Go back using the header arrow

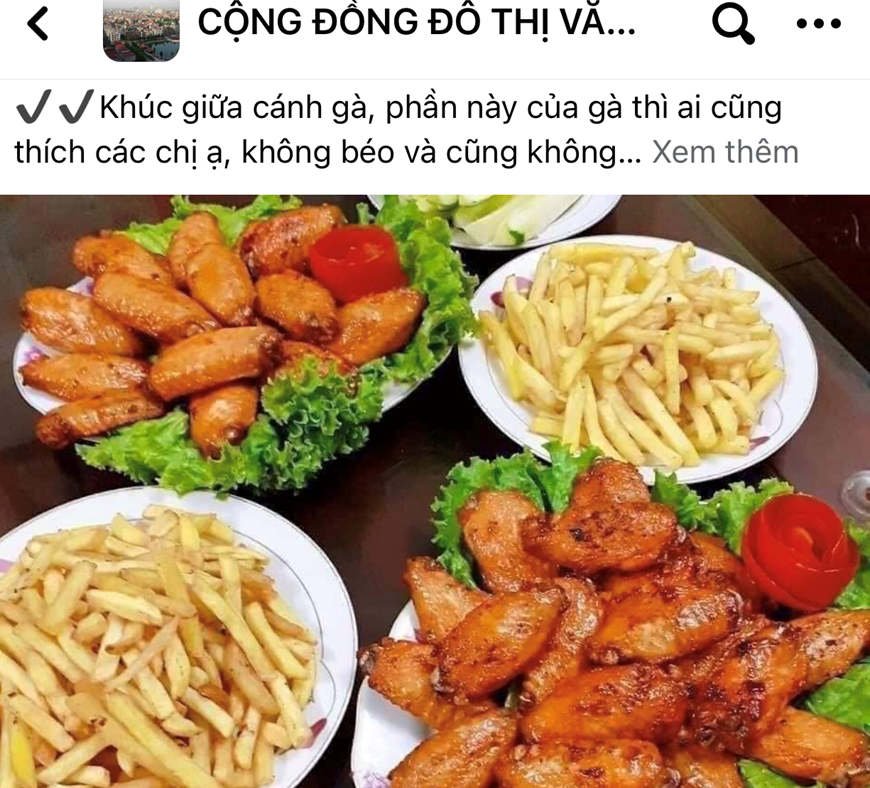[x=38, y=25]
